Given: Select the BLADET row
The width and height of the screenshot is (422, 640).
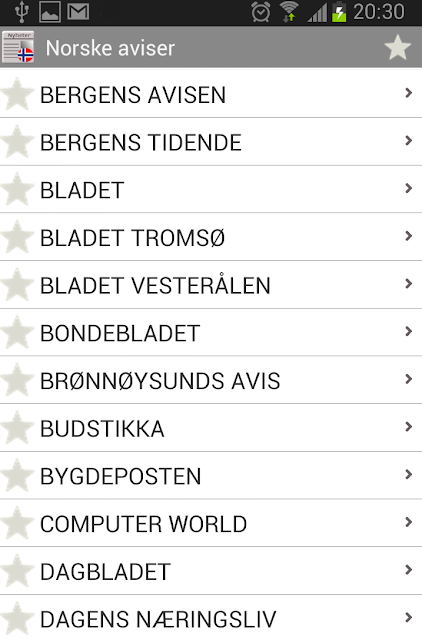Looking at the screenshot, I should [x=211, y=190].
